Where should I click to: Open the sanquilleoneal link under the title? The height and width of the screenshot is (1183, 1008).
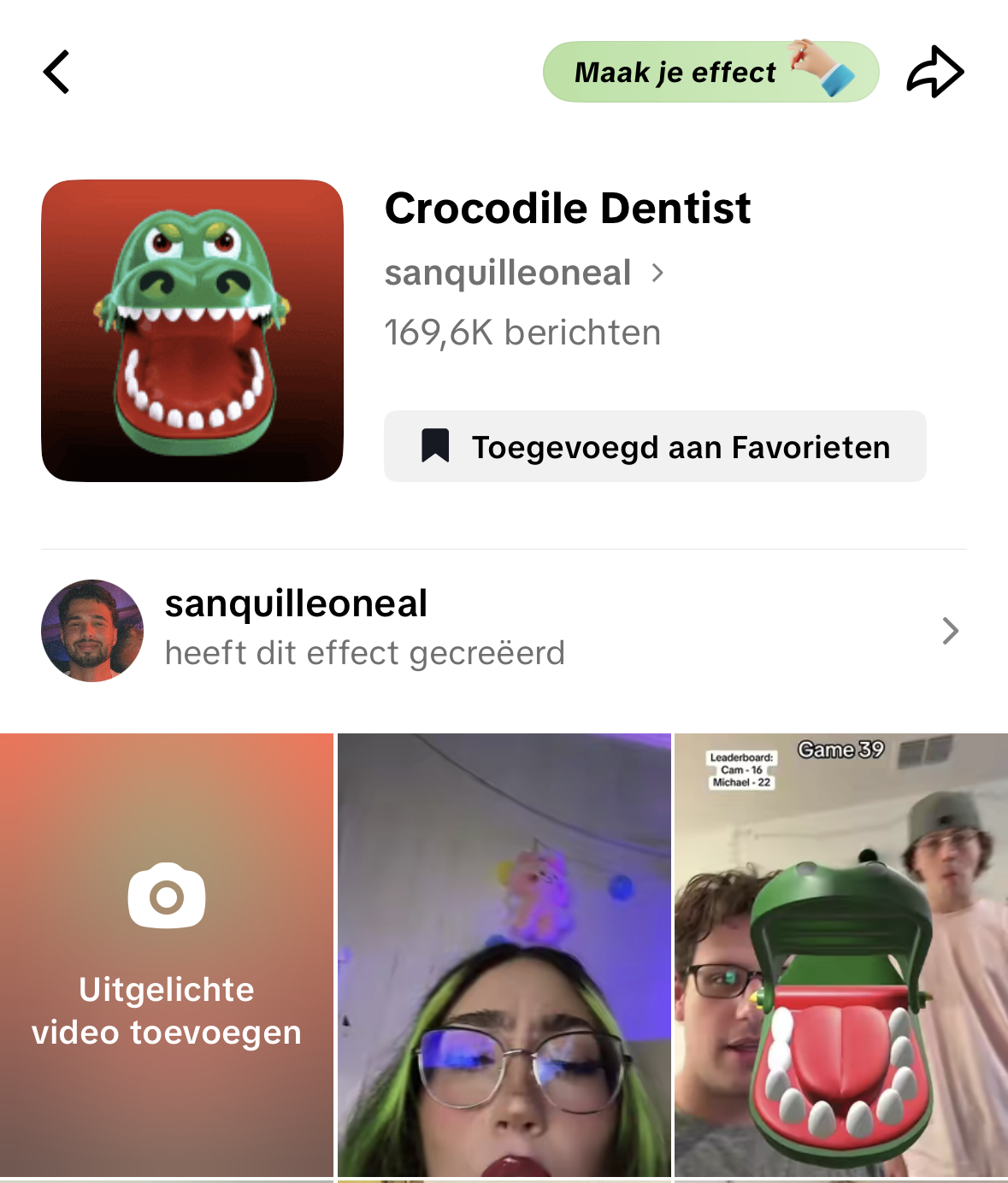(x=523, y=274)
